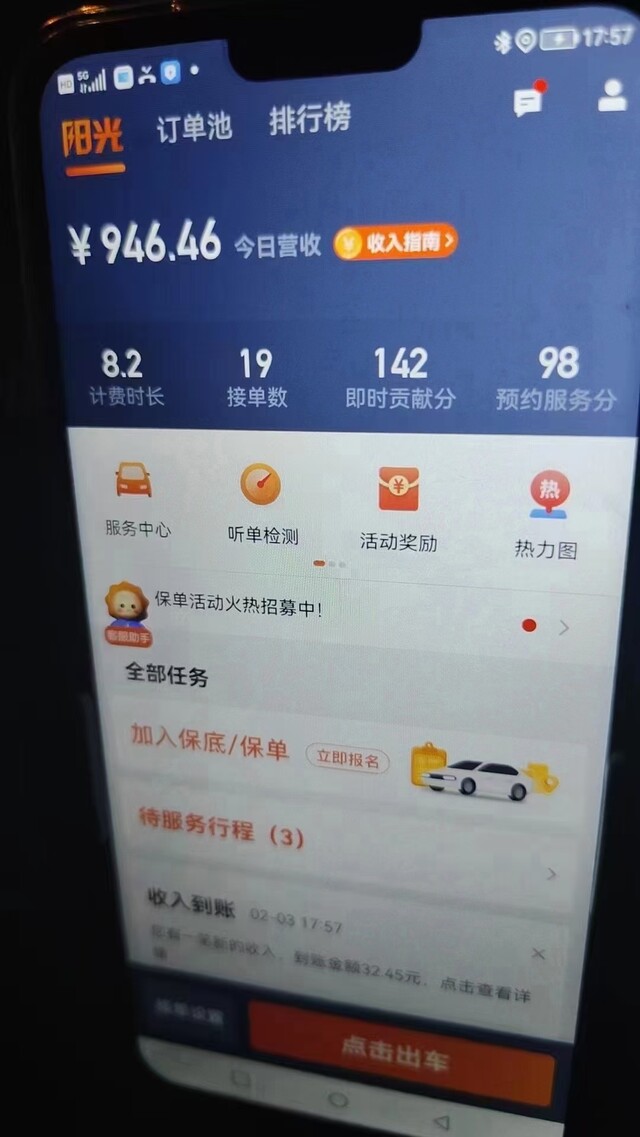Tap 立即报名 to join 保底/保单
The width and height of the screenshot is (640, 1137).
[348, 759]
